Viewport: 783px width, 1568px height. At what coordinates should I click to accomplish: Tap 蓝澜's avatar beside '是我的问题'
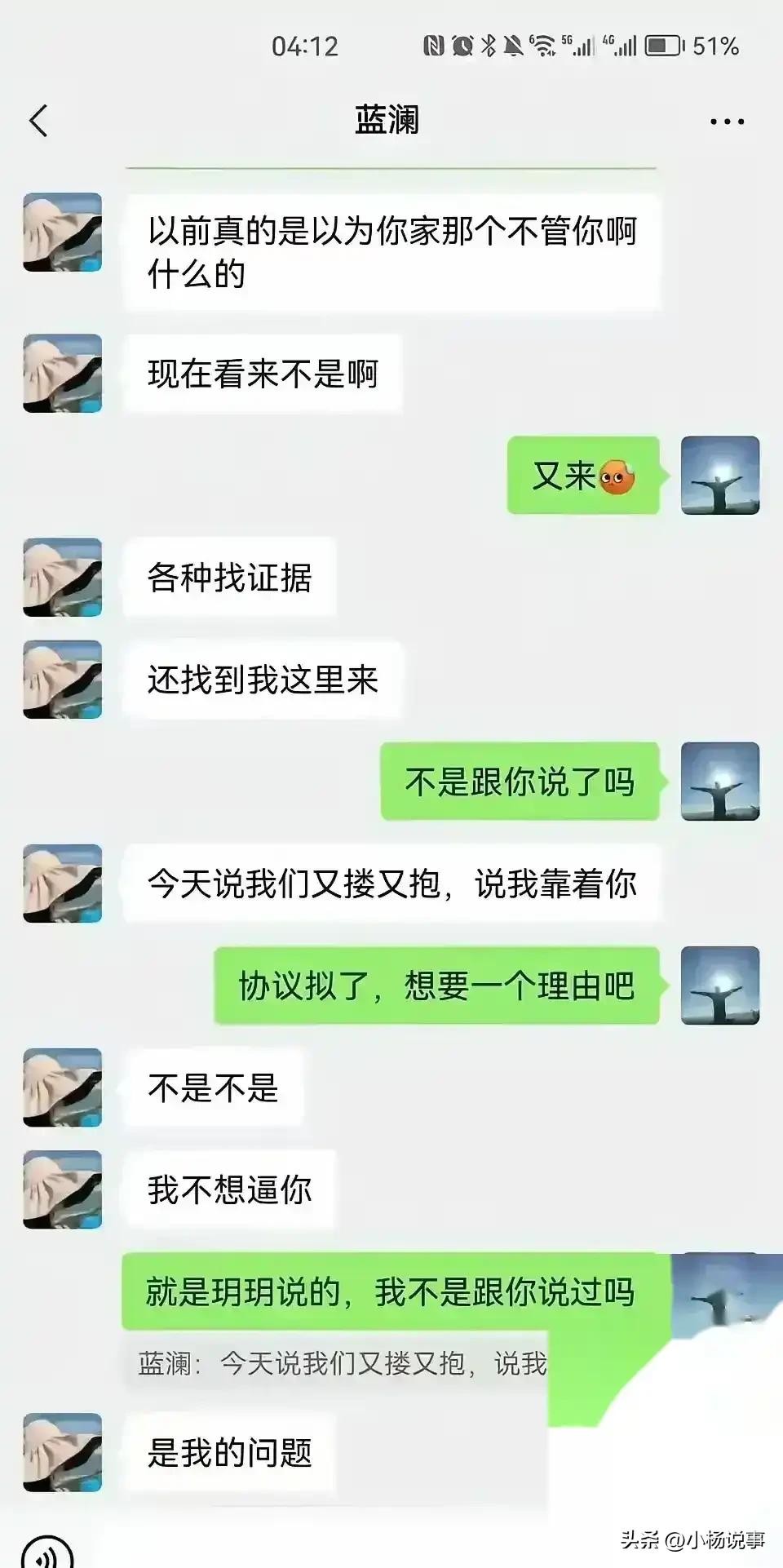63,1453
